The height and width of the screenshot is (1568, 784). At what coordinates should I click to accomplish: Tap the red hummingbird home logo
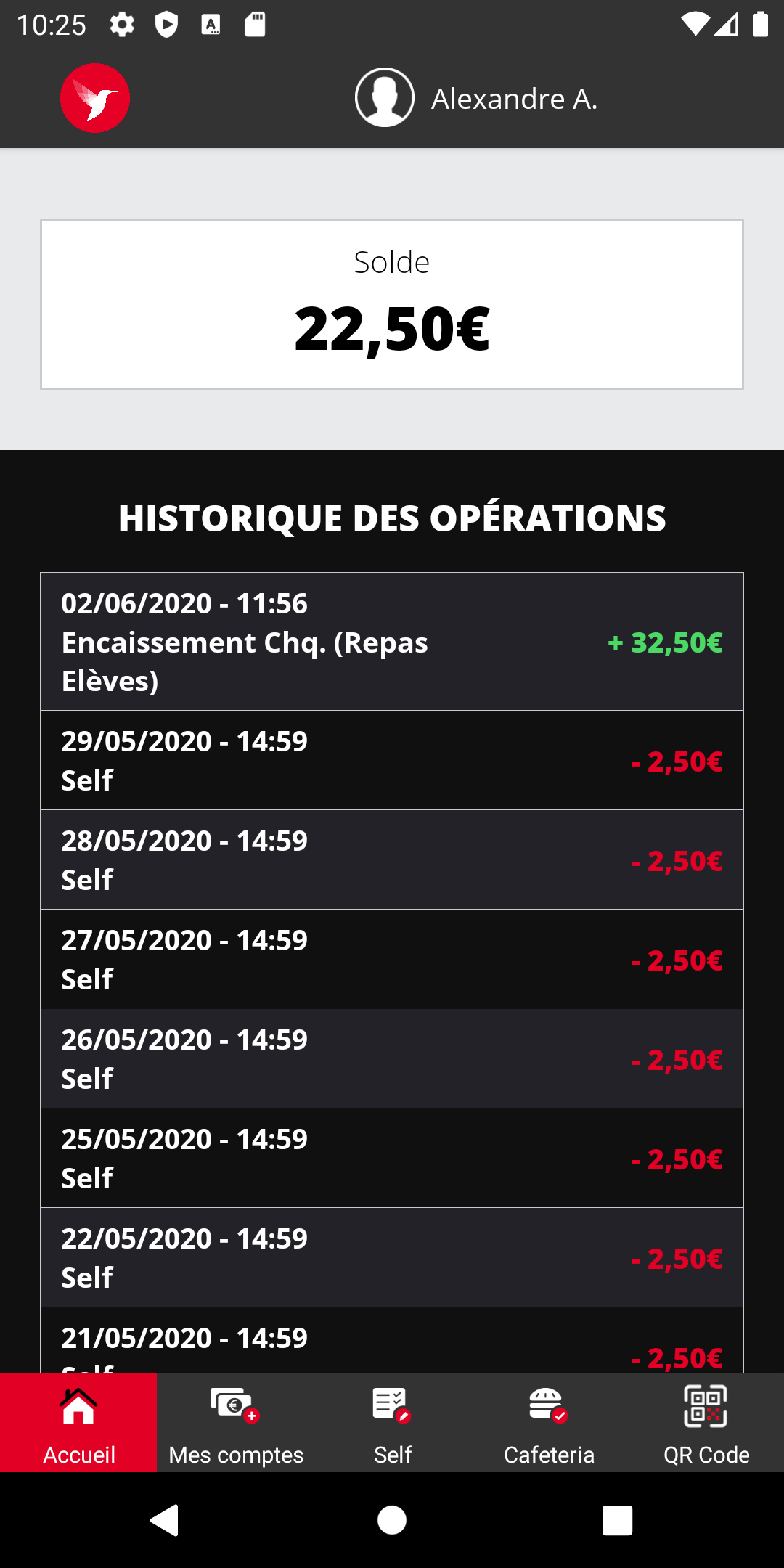click(x=95, y=98)
